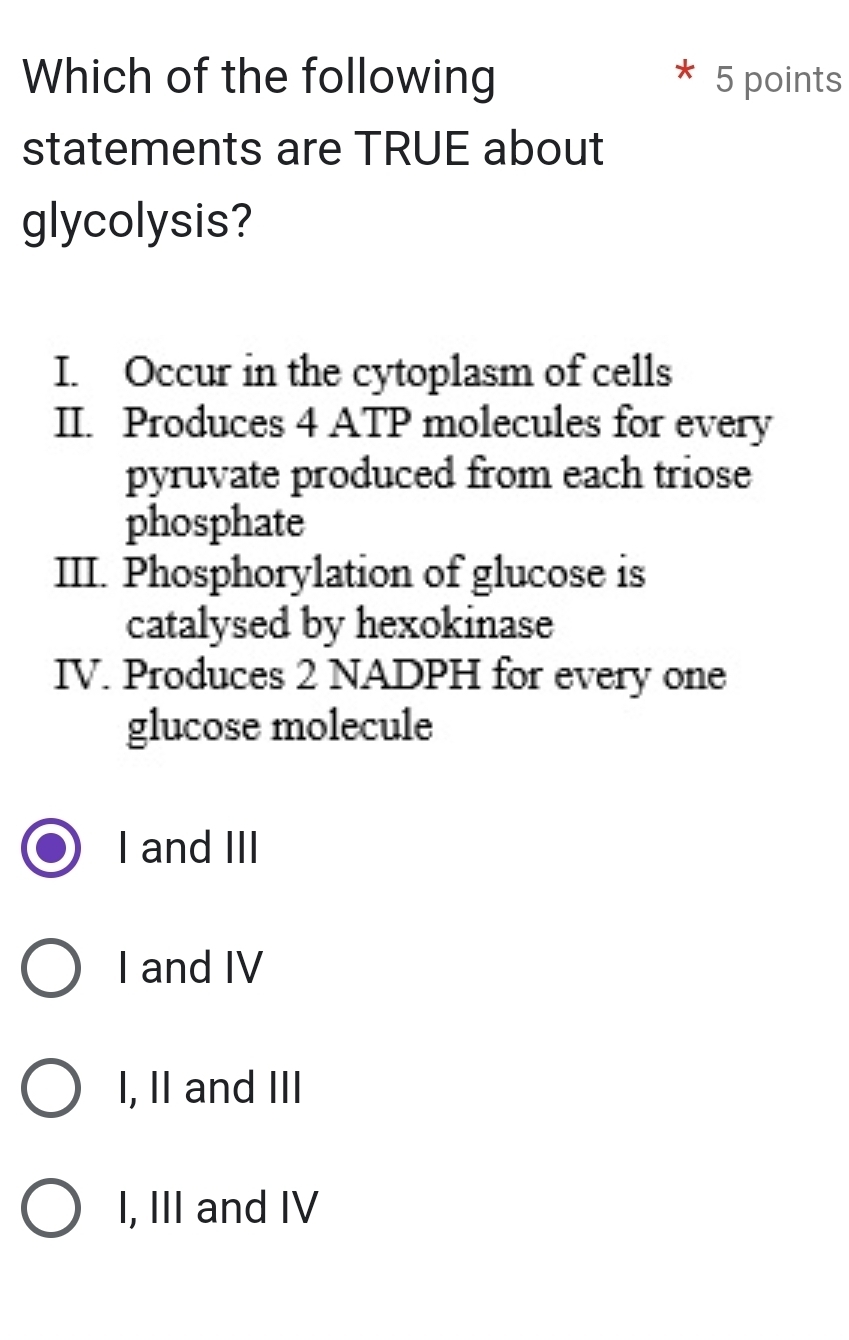The width and height of the screenshot is (849, 1340).
Task: Choose the 'I and IV' radio option
Action: 51,968
